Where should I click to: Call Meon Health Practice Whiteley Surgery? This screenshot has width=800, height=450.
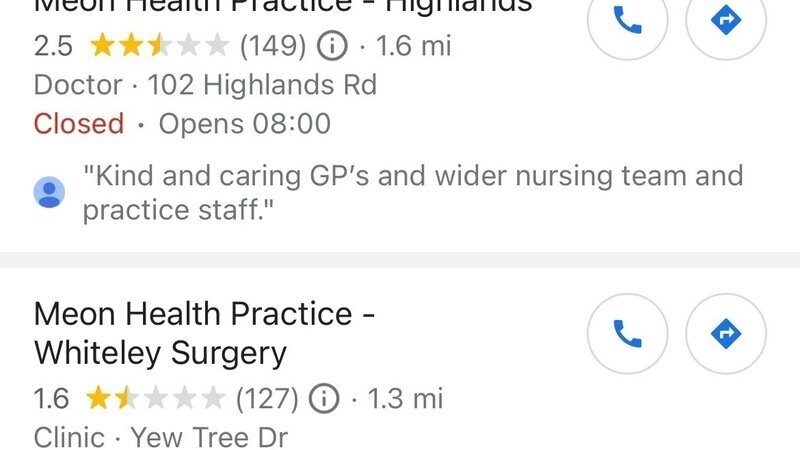coord(627,335)
